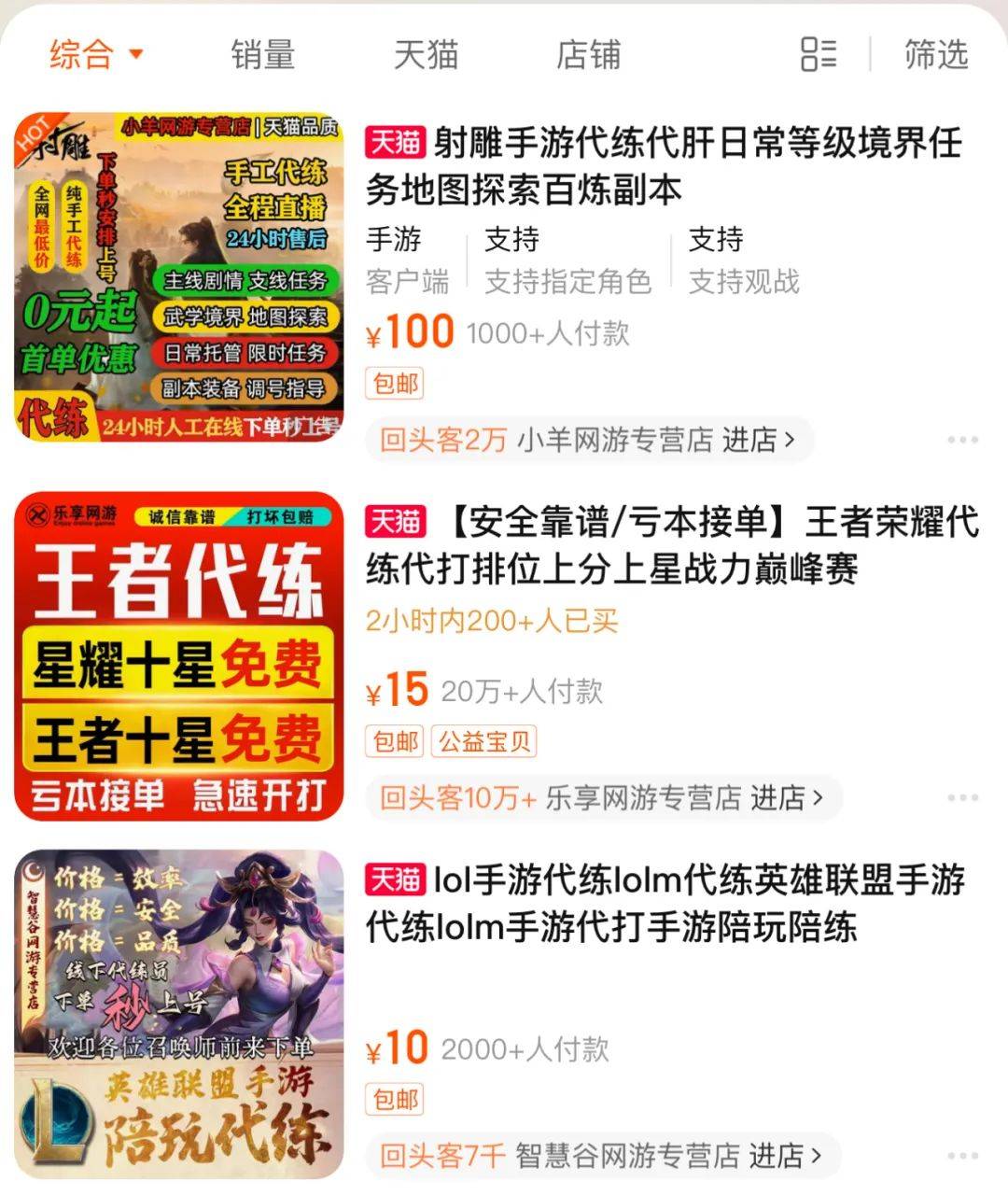Screen dimensions: 1008x1195
Task: Toggle the list layout view icon
Action: [819, 54]
